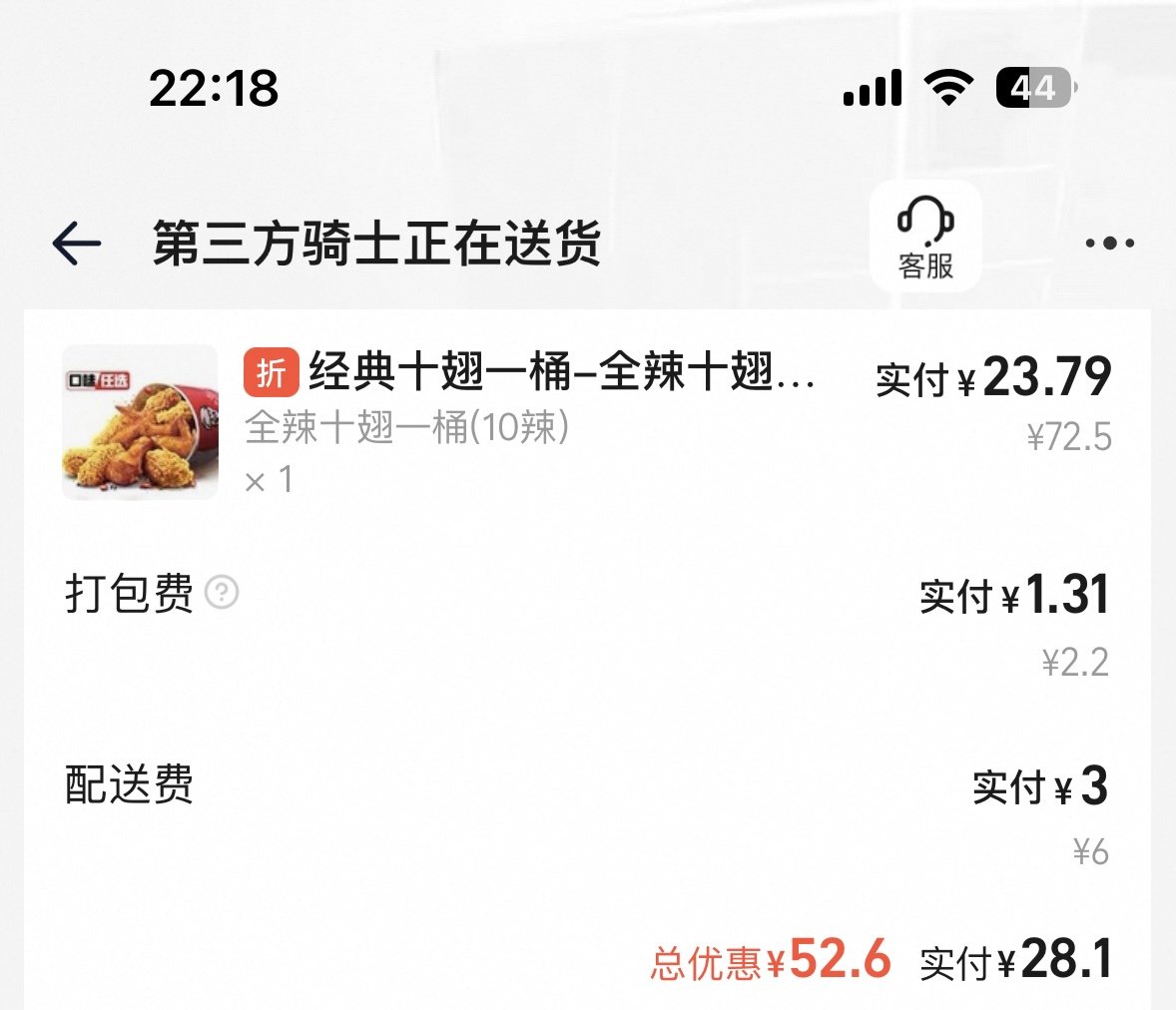
Task: Contact 客服 customer service
Action: pos(925,238)
